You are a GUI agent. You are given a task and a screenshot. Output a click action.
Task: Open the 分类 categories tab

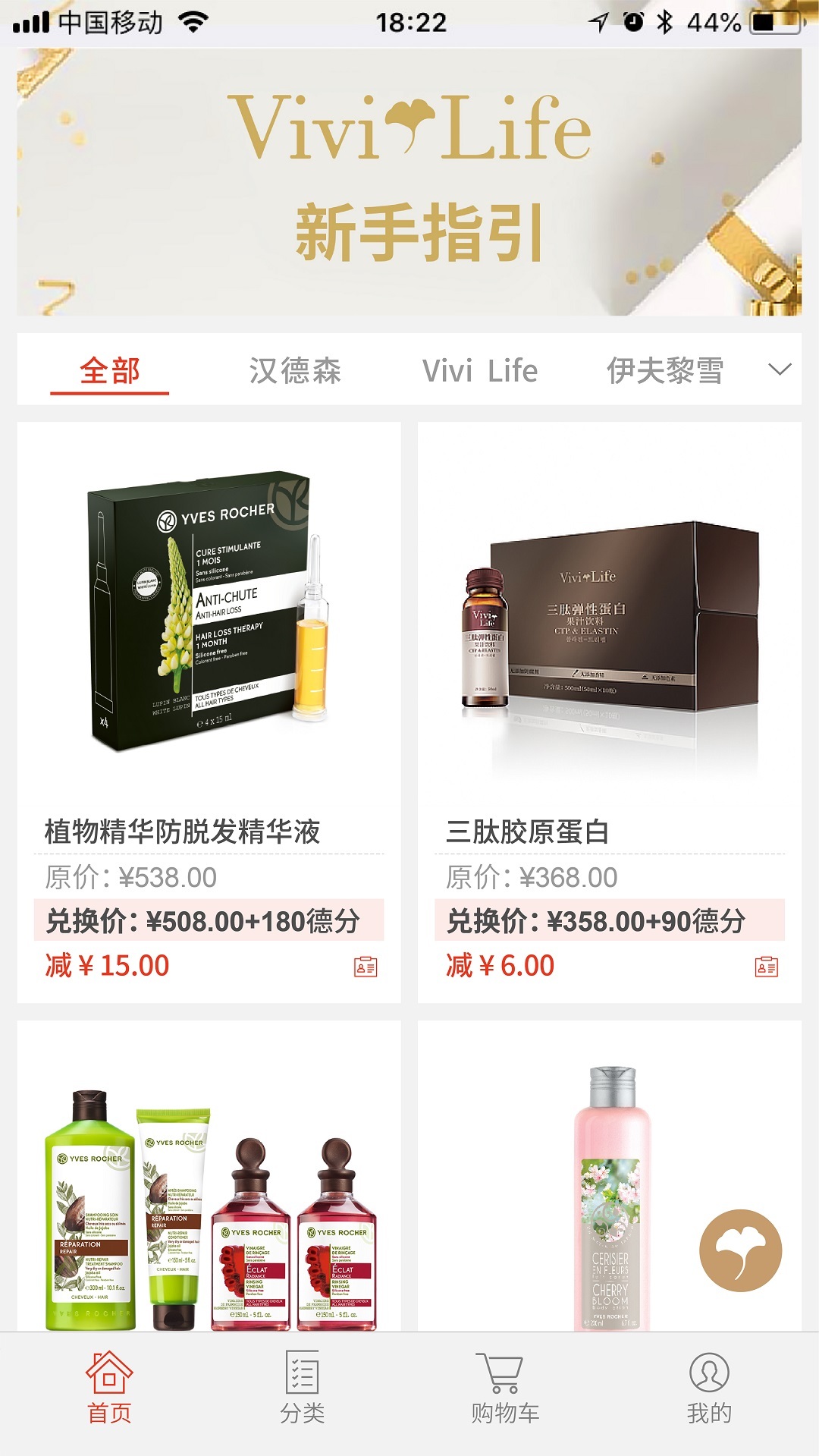[x=303, y=1388]
